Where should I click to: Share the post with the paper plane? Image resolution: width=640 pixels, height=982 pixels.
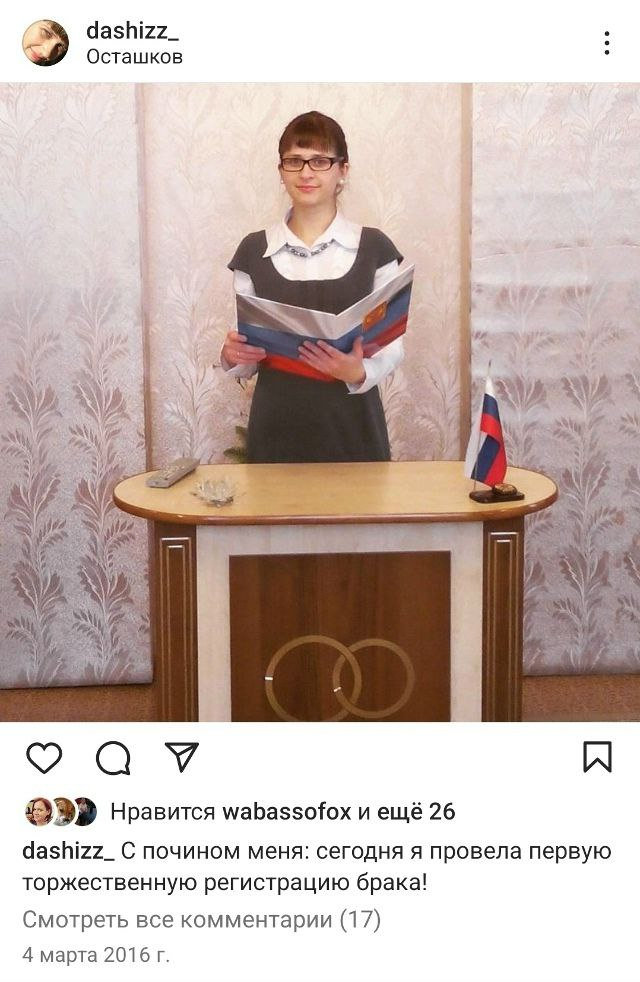click(x=181, y=757)
